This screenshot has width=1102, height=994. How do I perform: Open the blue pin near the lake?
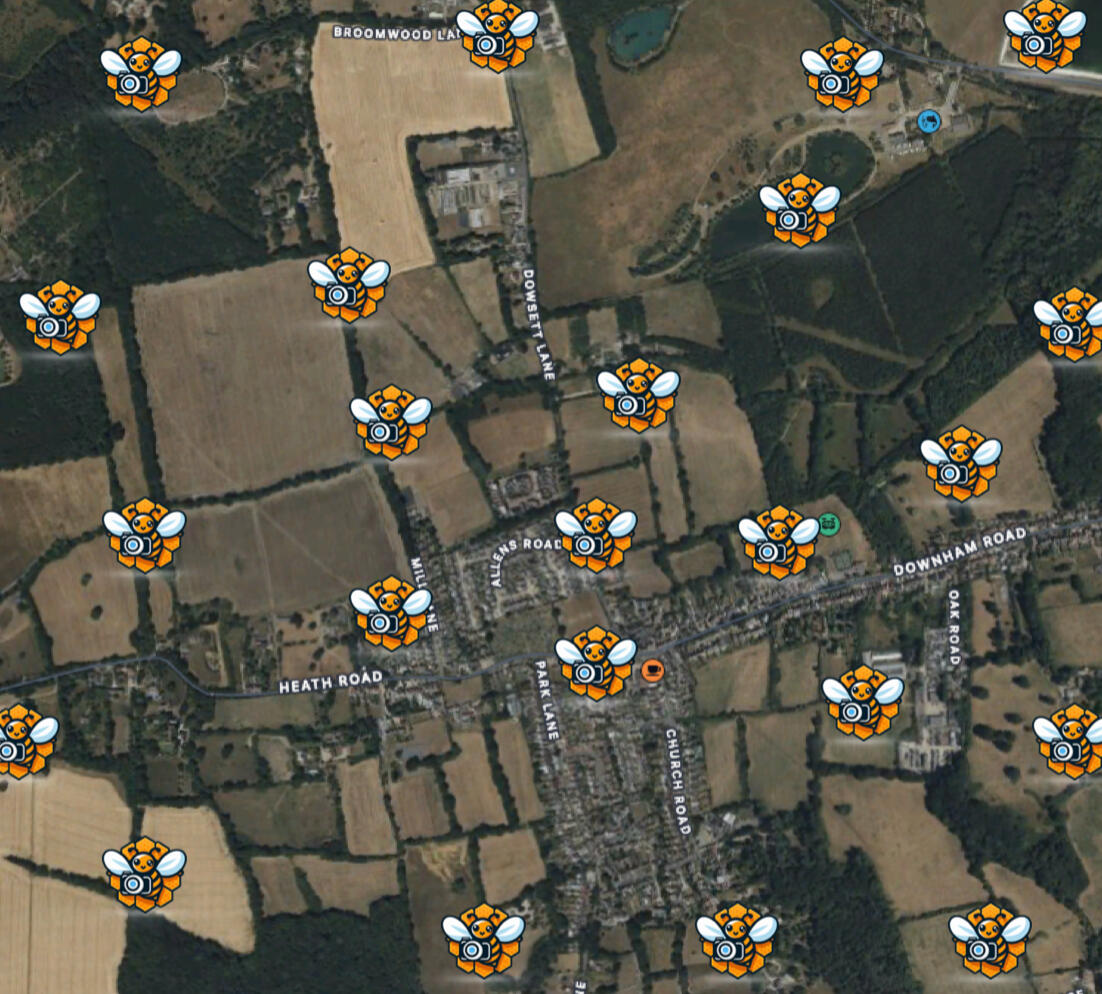point(930,122)
